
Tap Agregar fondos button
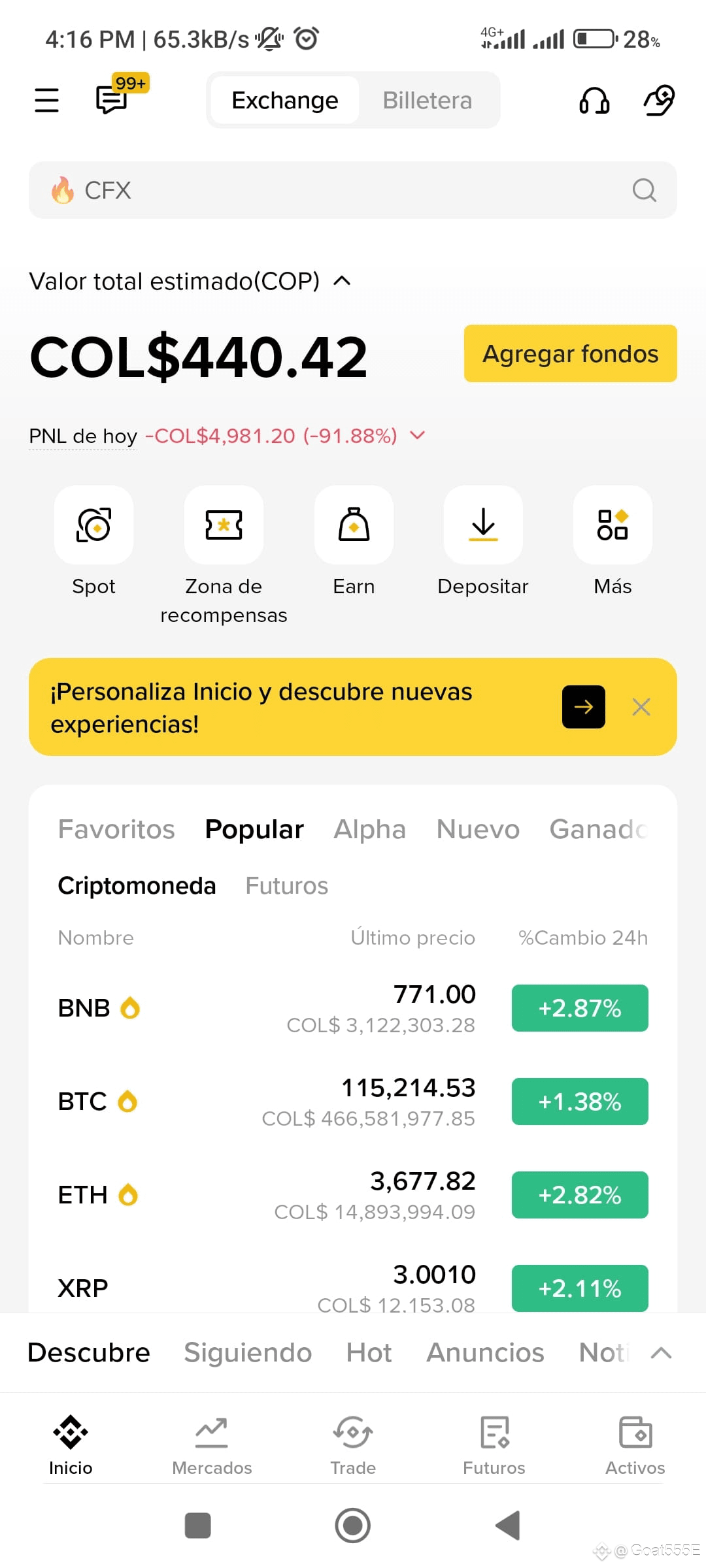[570, 353]
